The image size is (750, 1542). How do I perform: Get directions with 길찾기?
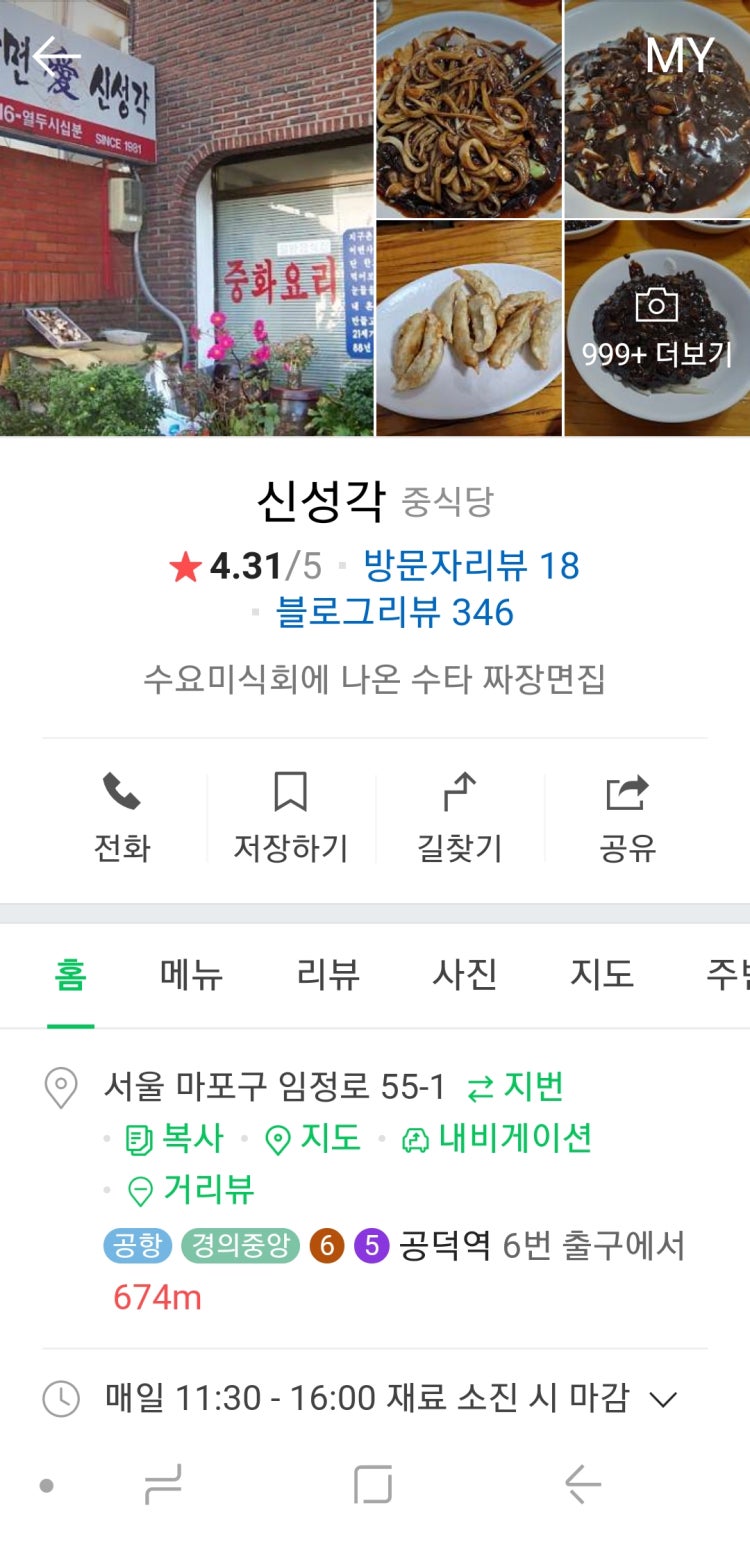tap(459, 818)
